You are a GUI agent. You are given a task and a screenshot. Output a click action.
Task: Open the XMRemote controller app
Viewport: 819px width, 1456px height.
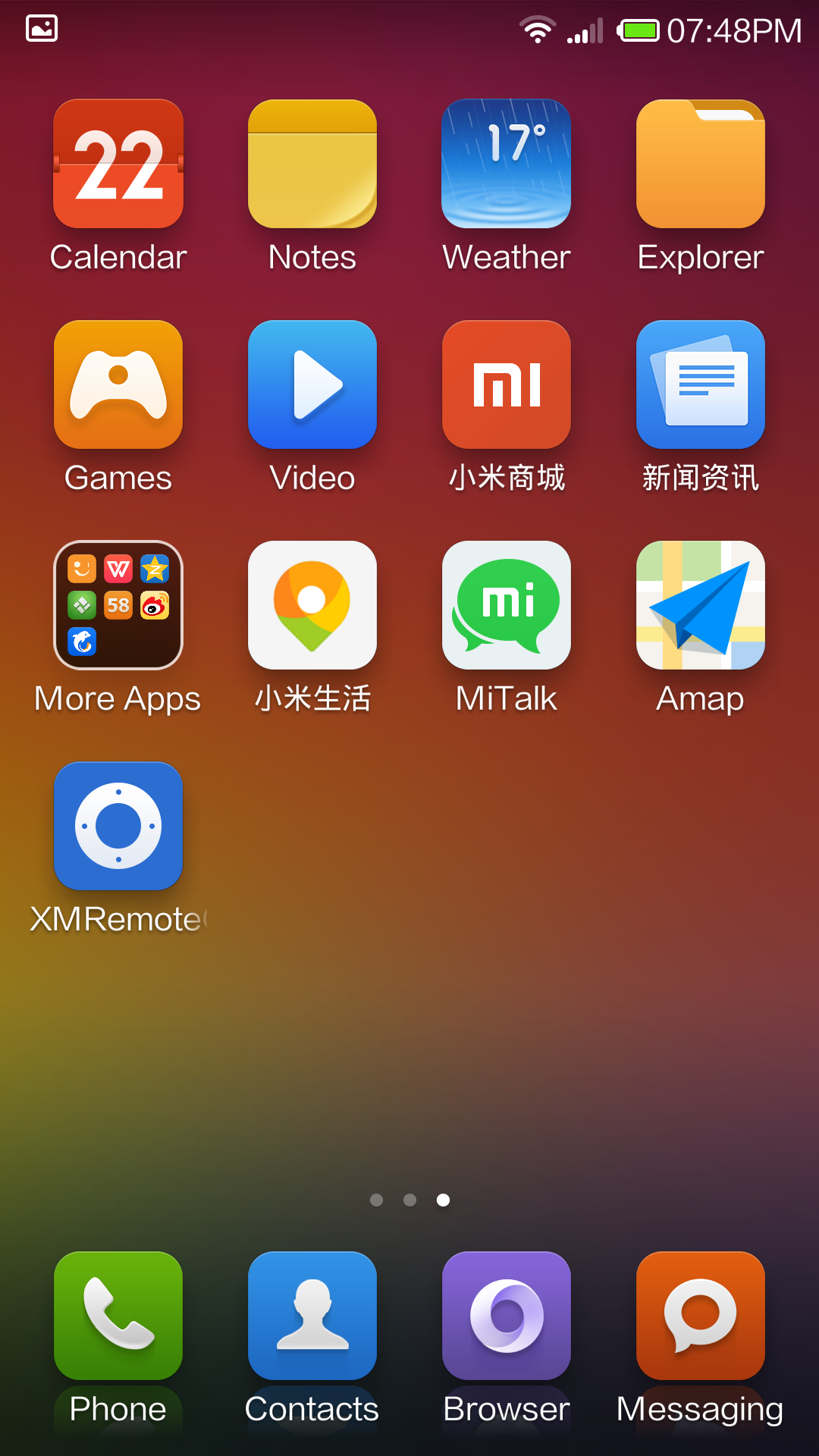(x=118, y=826)
